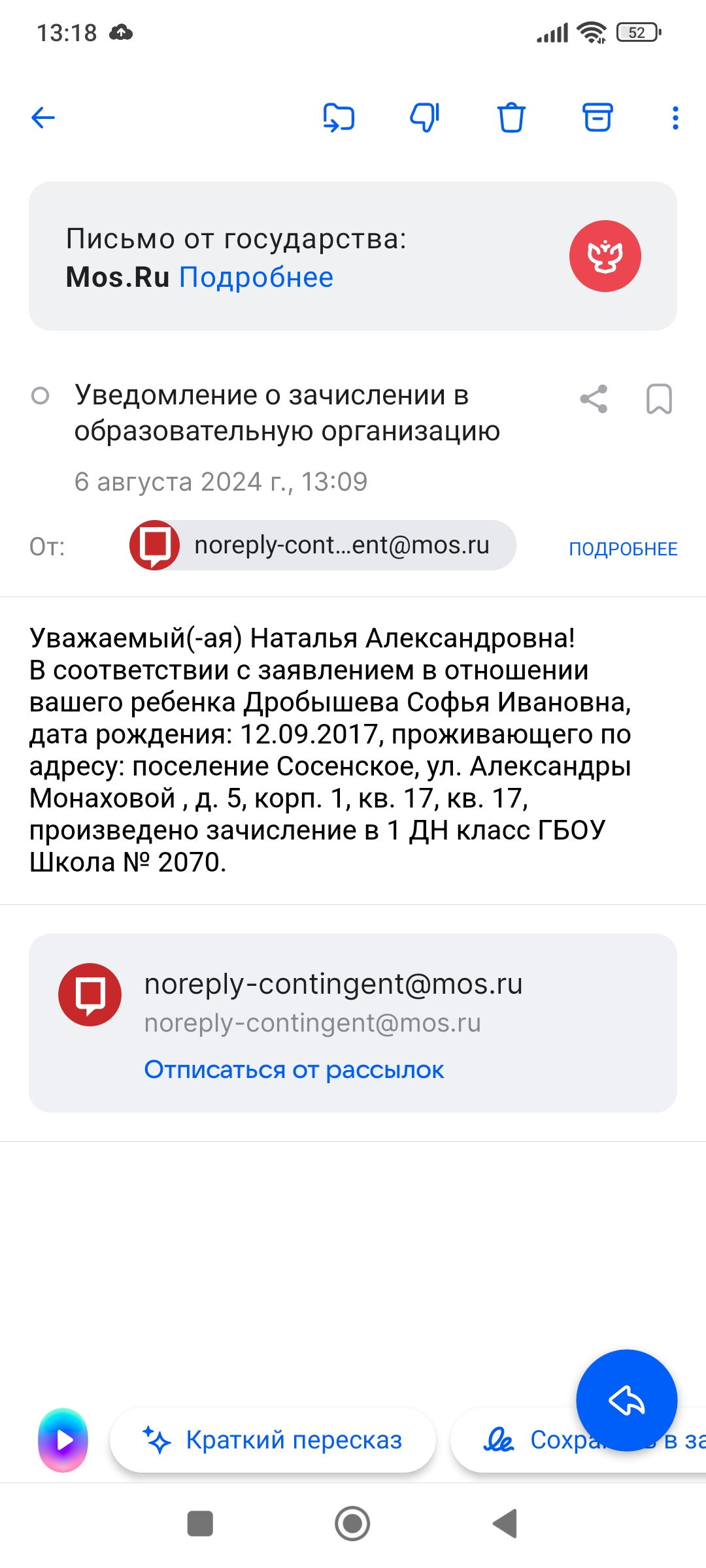
Task: Tap Отписаться от рассылок link
Action: tap(294, 1070)
